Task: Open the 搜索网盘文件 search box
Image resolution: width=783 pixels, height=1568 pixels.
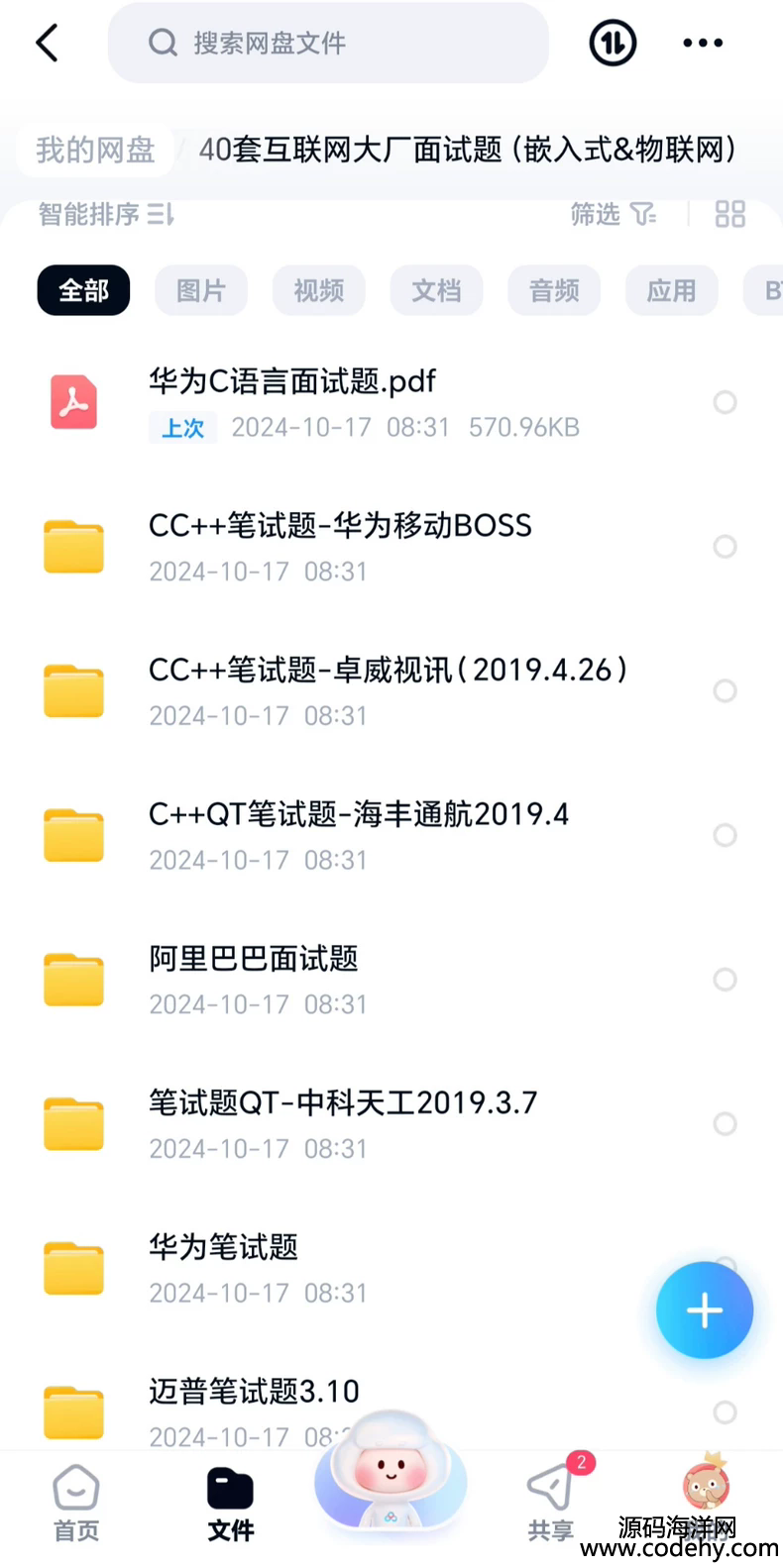Action: pyautogui.click(x=328, y=43)
